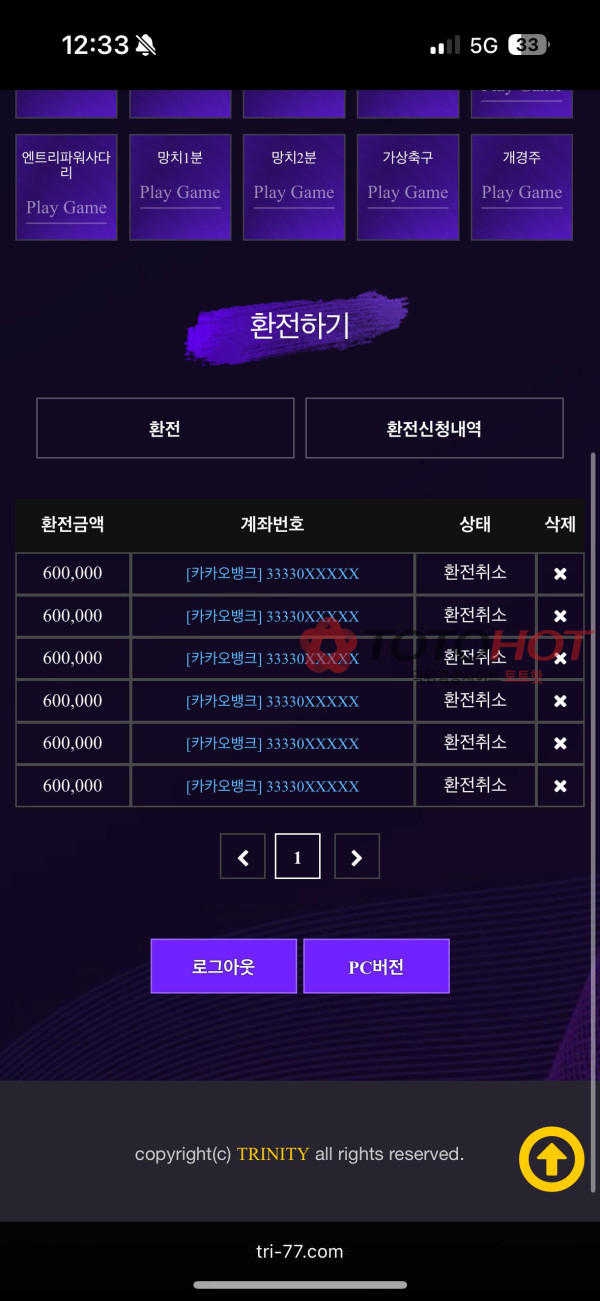Open the 엔트리파워사다리 game tile

click(x=66, y=188)
